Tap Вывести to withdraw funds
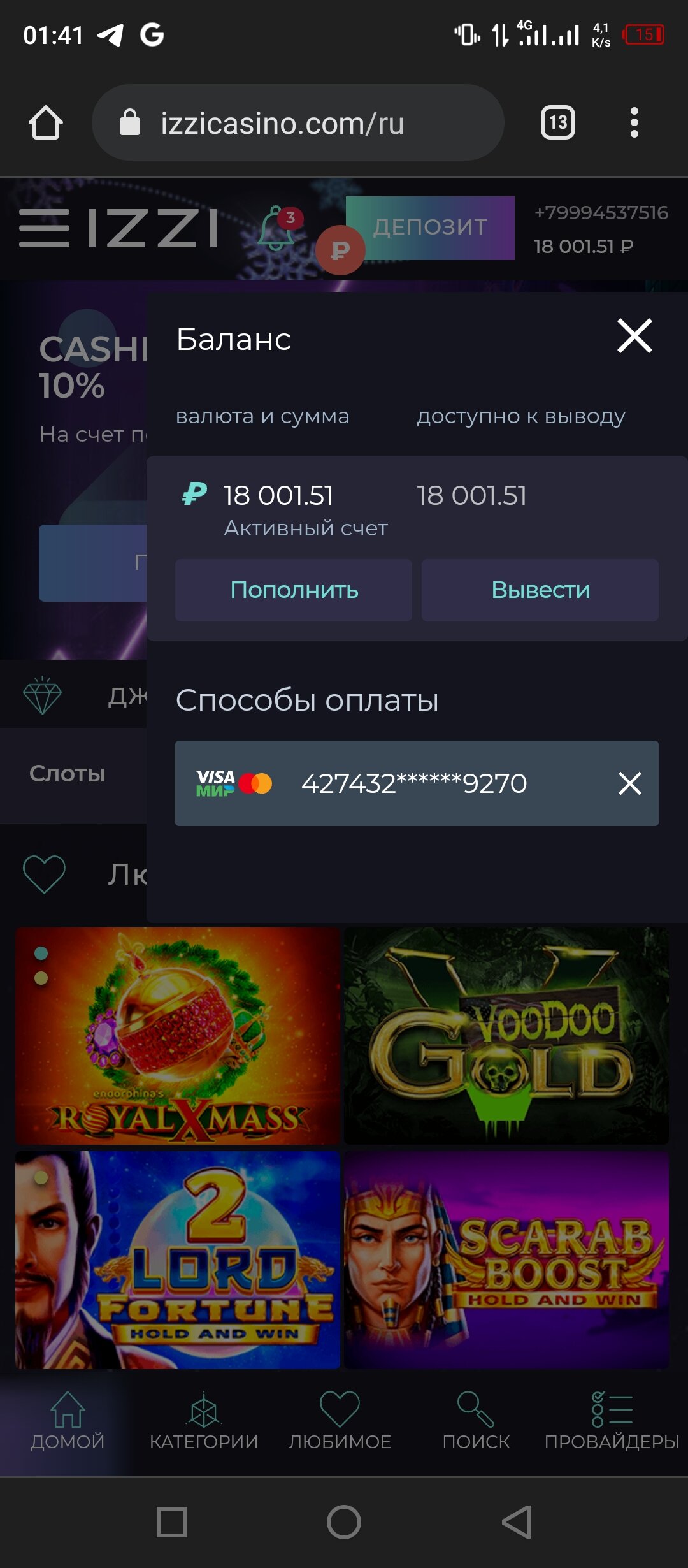 (x=540, y=590)
